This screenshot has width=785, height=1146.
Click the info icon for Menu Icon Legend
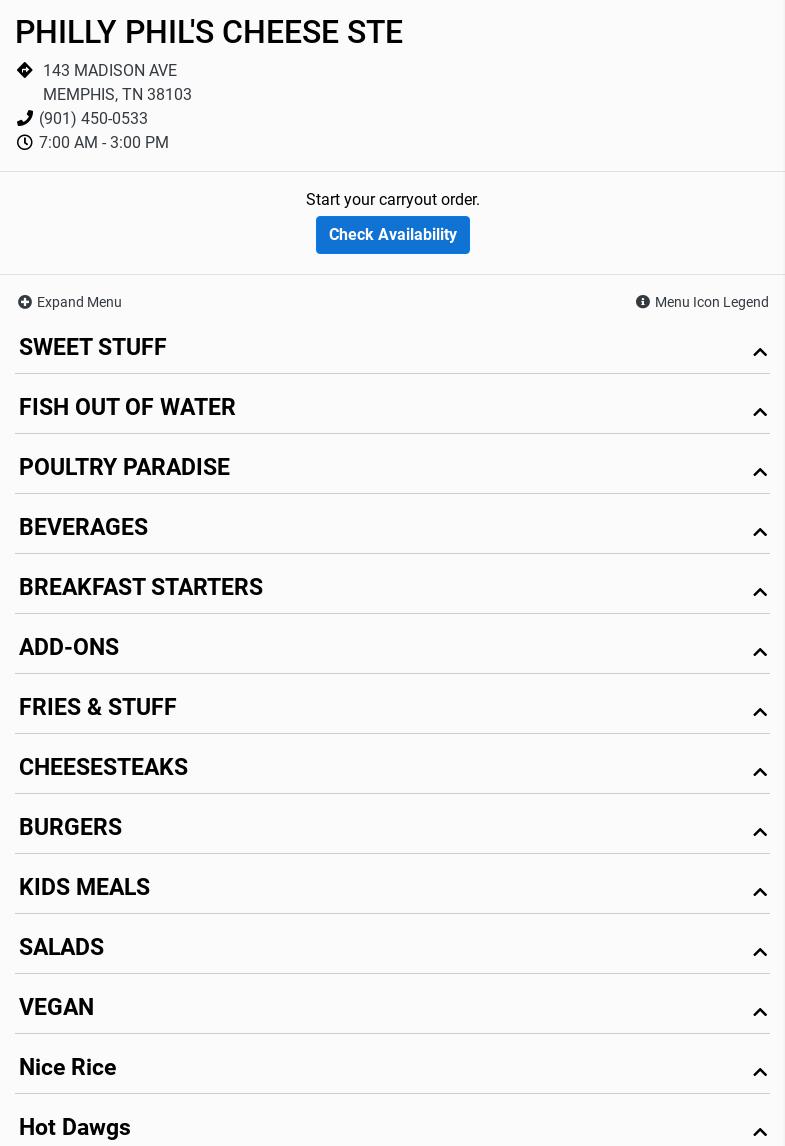(643, 302)
